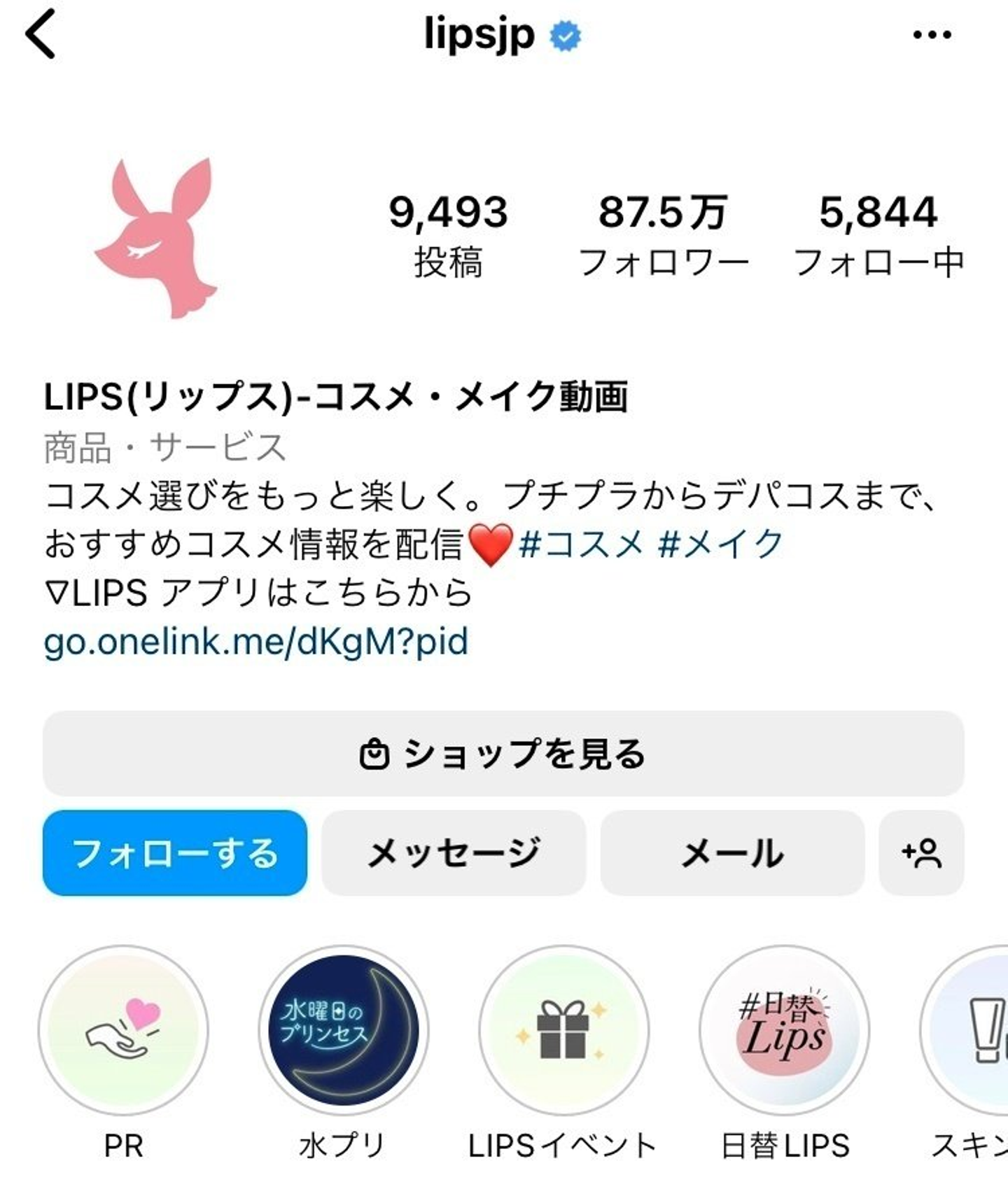Follow lipsjp with フォローする
The width and height of the screenshot is (1008, 1196).
(x=175, y=853)
